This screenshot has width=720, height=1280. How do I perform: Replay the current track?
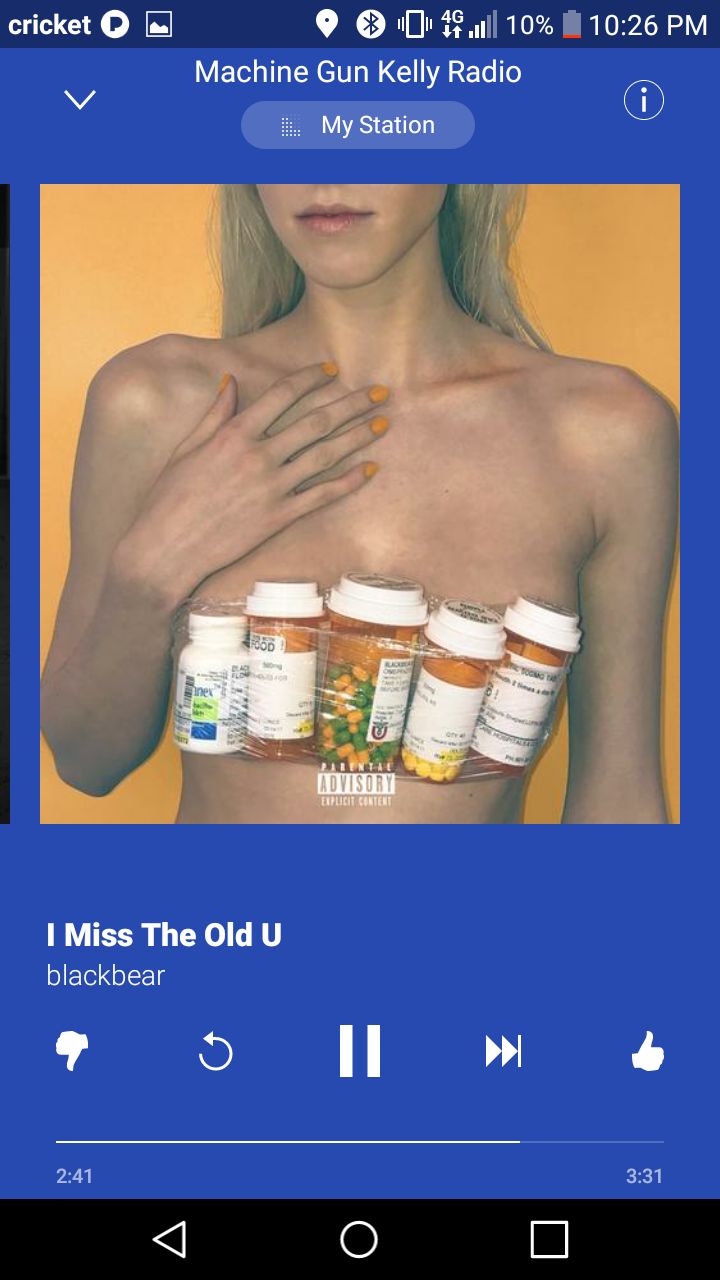(x=215, y=1051)
